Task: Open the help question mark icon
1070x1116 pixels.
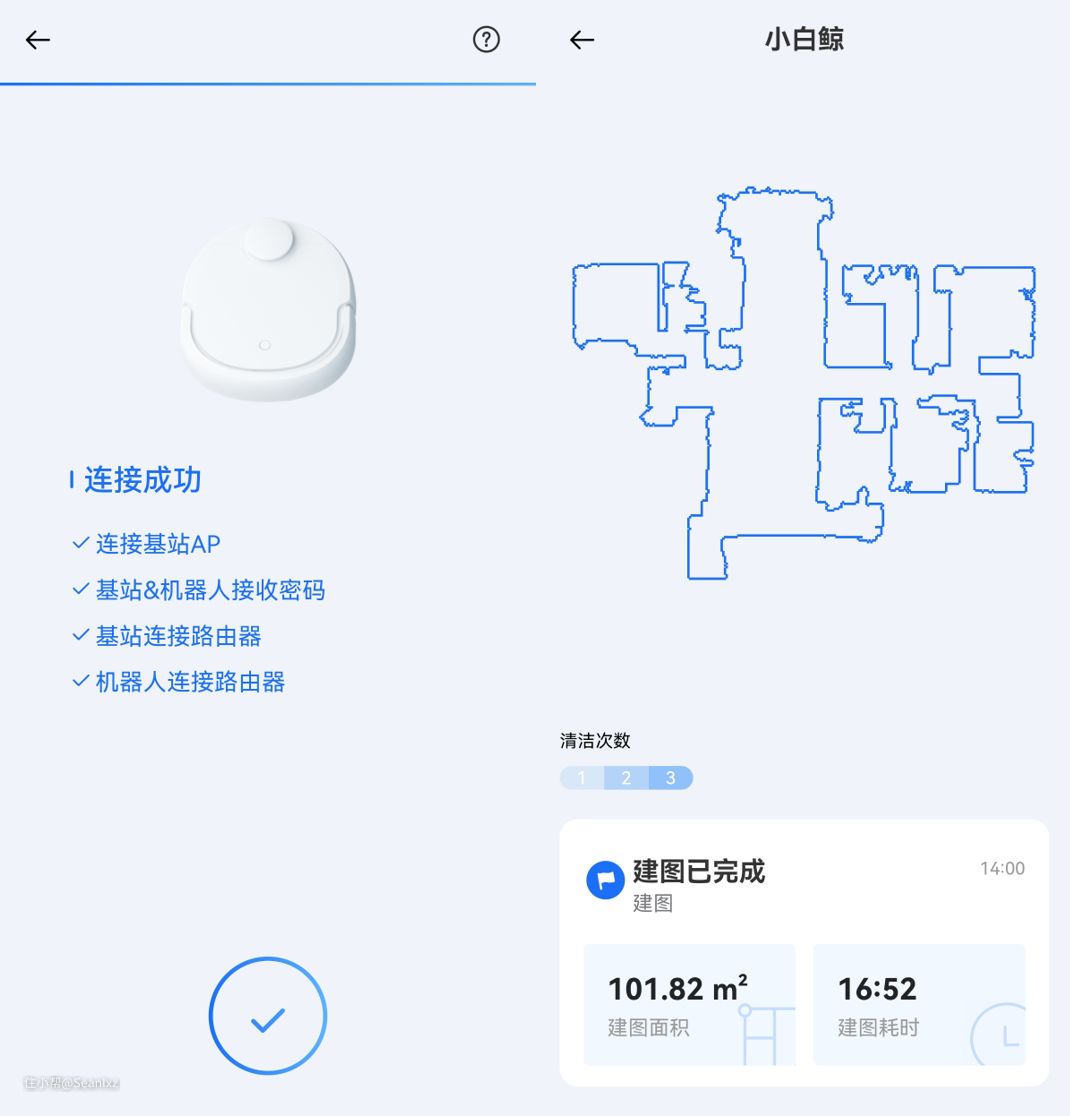Action: 486,40
